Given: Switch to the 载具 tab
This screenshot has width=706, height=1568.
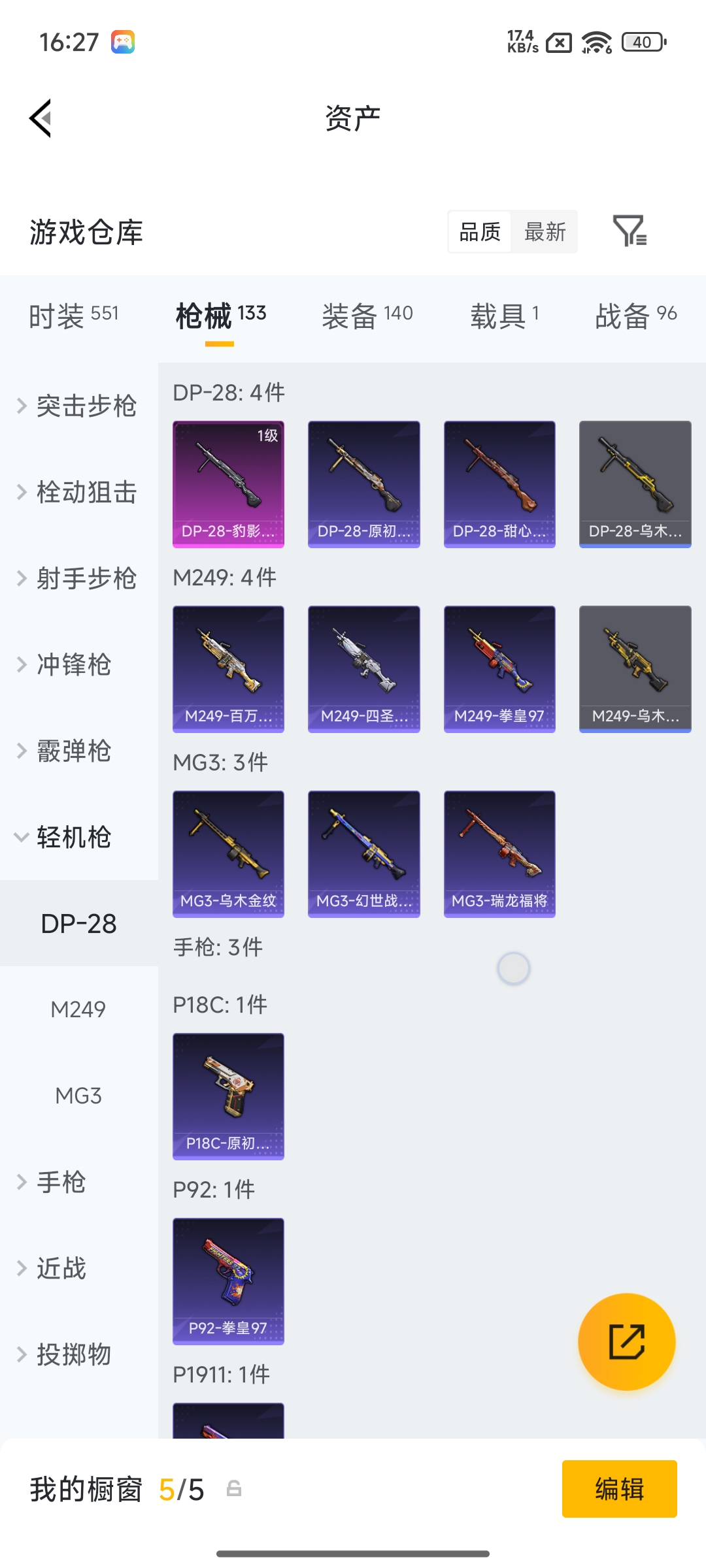Looking at the screenshot, I should (x=504, y=316).
